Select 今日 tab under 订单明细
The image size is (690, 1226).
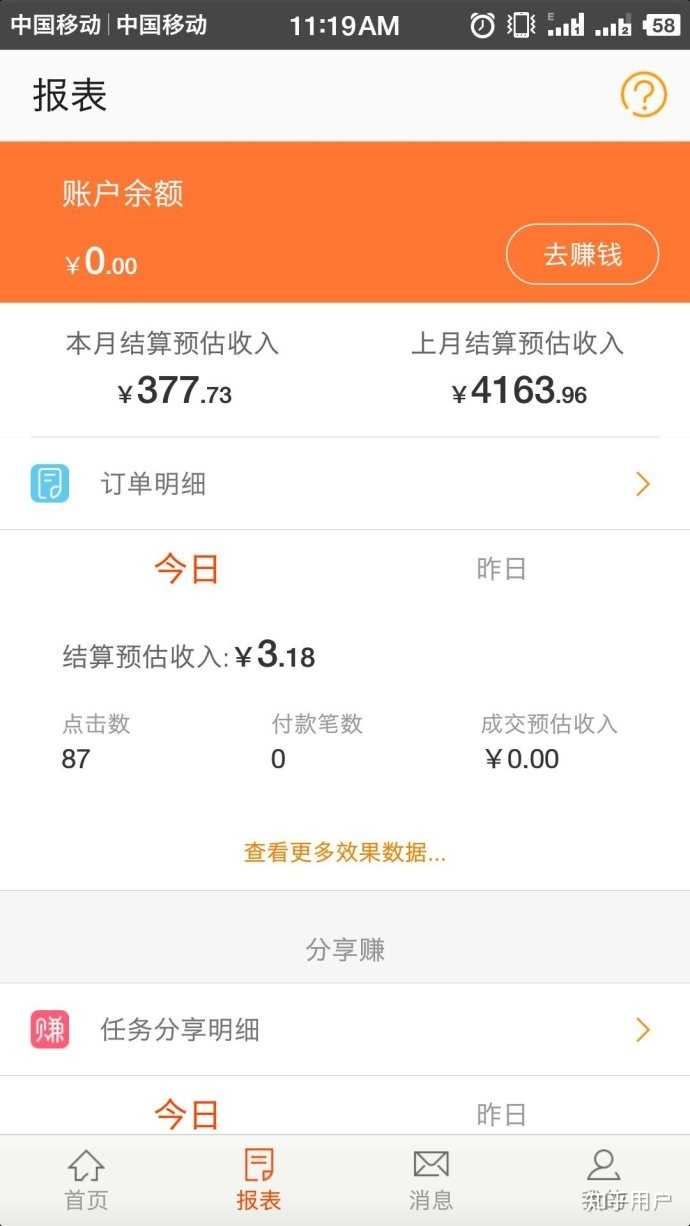click(187, 569)
